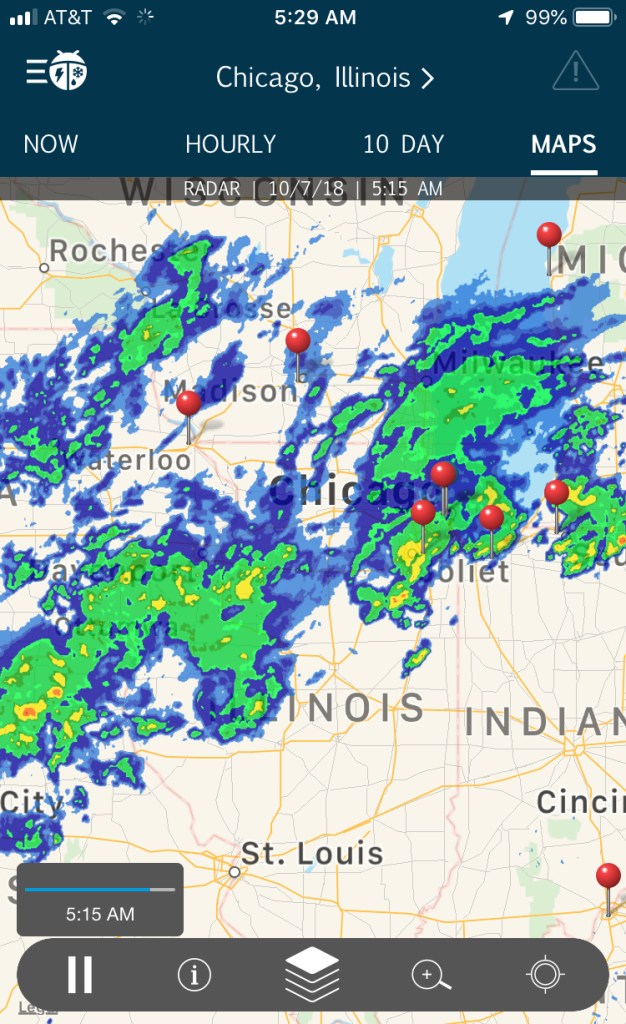Image resolution: width=626 pixels, height=1024 pixels.
Task: Center map on current location
Action: pos(545,974)
